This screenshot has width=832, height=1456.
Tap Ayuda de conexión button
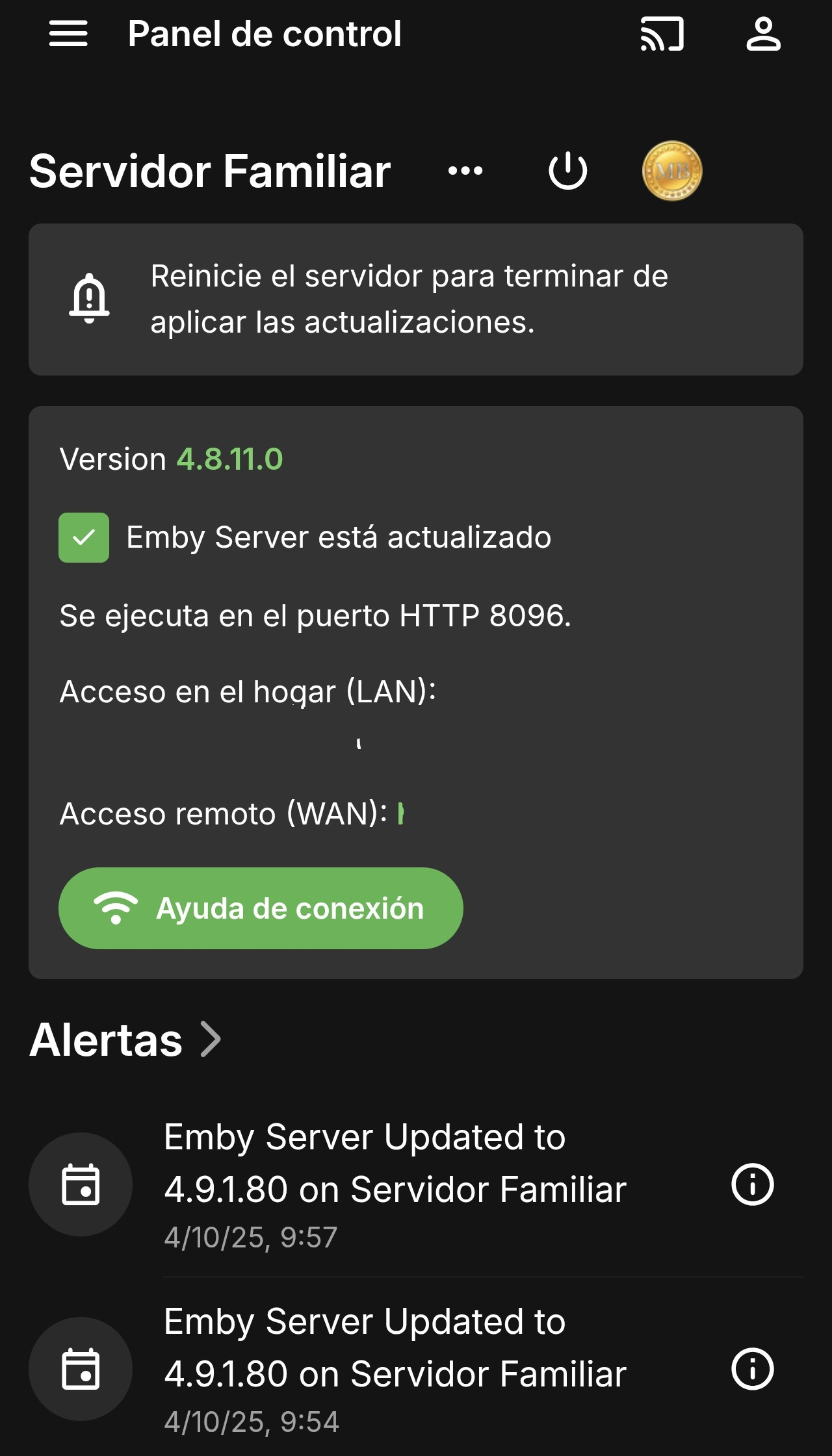261,908
